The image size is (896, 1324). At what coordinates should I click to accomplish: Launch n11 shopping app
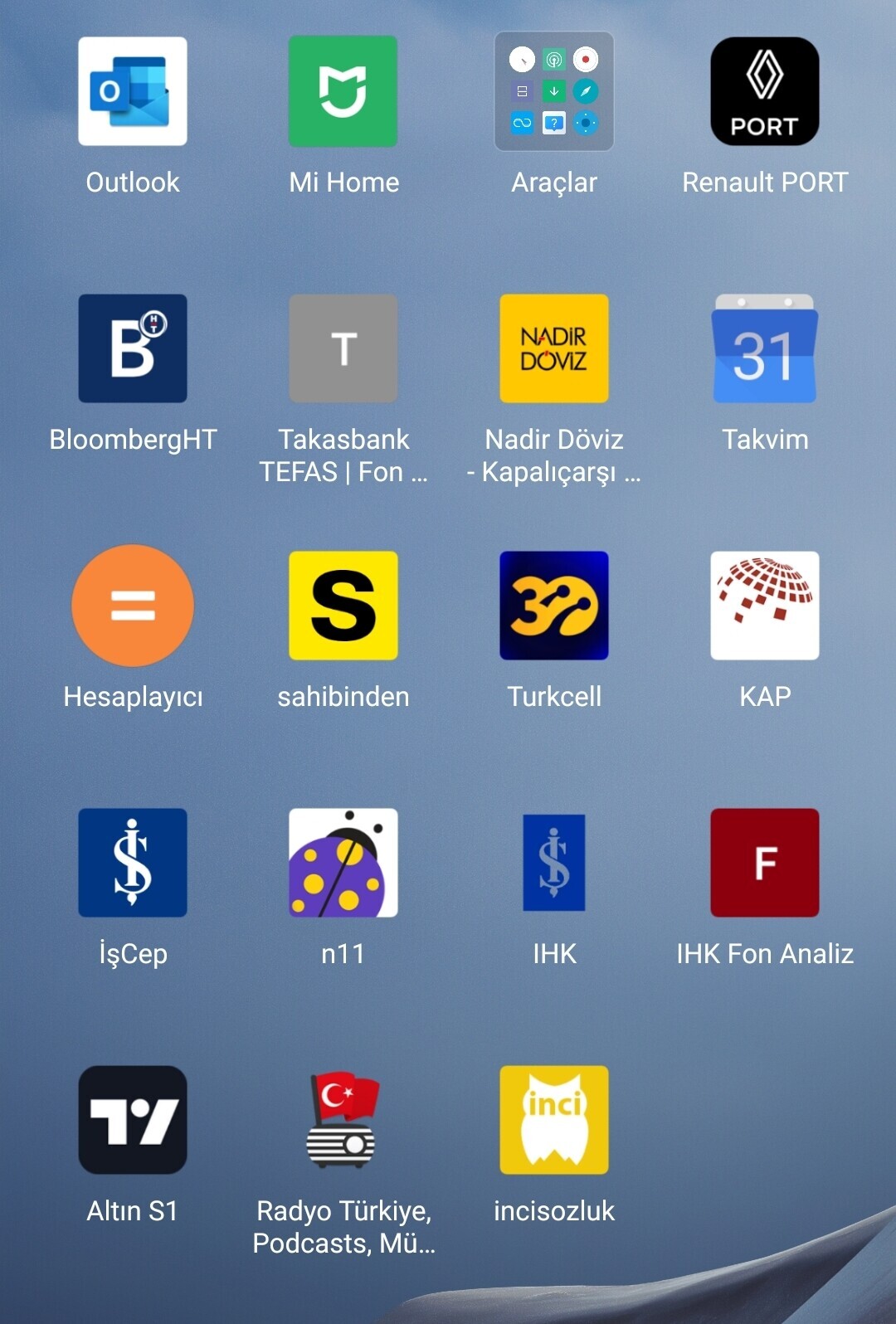343,864
